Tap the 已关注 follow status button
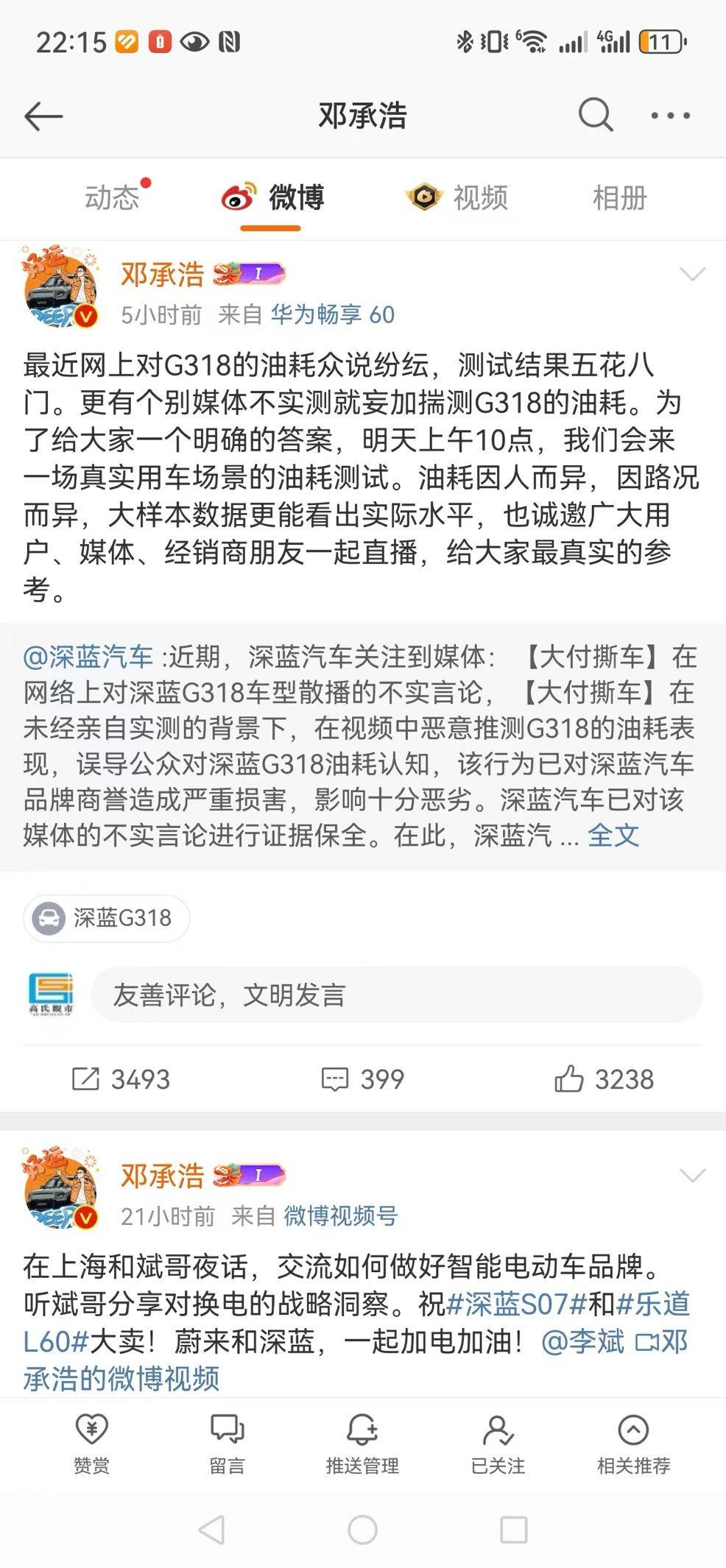Viewport: 726px width, 1568px height. tap(498, 1444)
